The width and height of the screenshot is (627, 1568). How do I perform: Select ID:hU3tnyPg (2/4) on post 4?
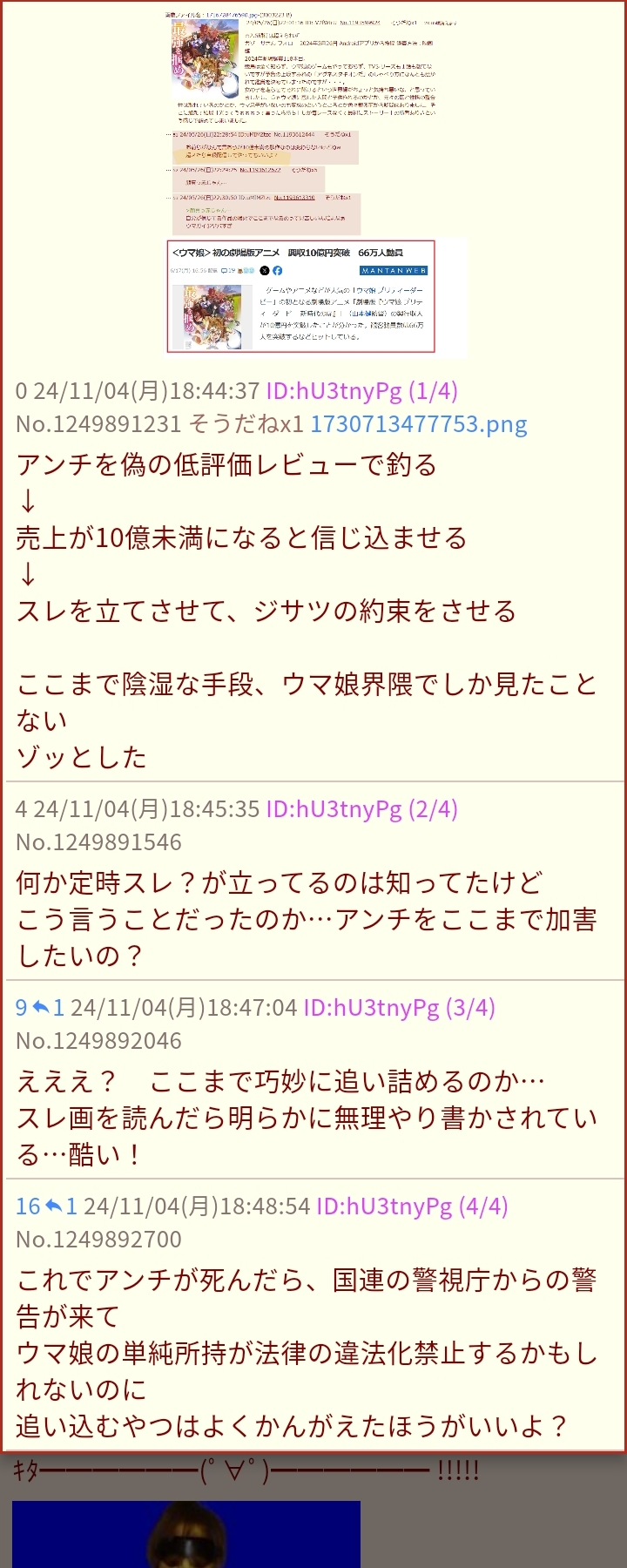pyautogui.click(x=361, y=809)
